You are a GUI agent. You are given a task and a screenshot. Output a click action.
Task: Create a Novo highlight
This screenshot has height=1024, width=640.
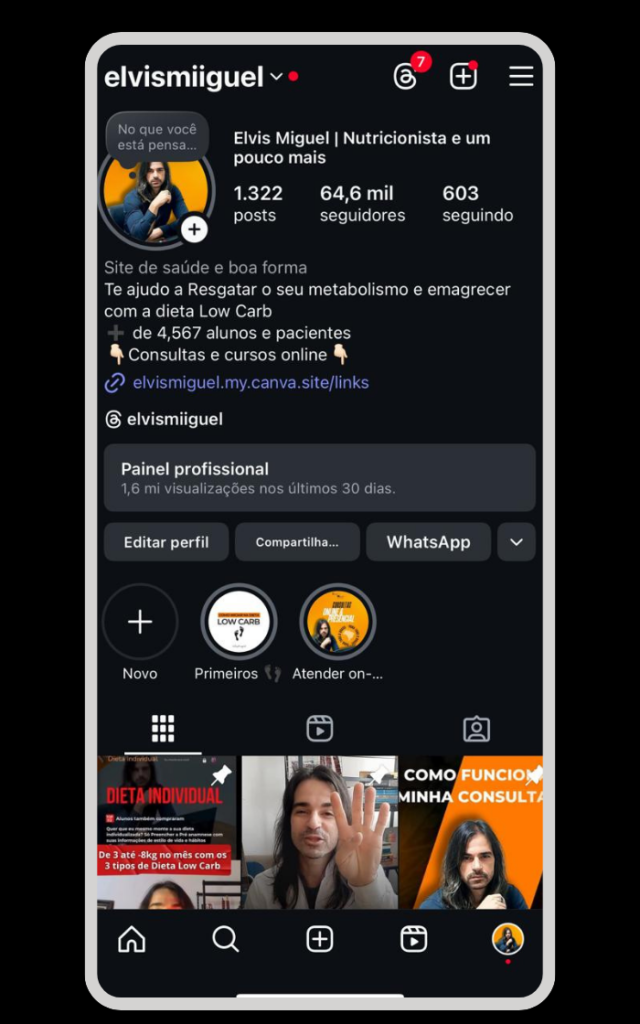140,622
